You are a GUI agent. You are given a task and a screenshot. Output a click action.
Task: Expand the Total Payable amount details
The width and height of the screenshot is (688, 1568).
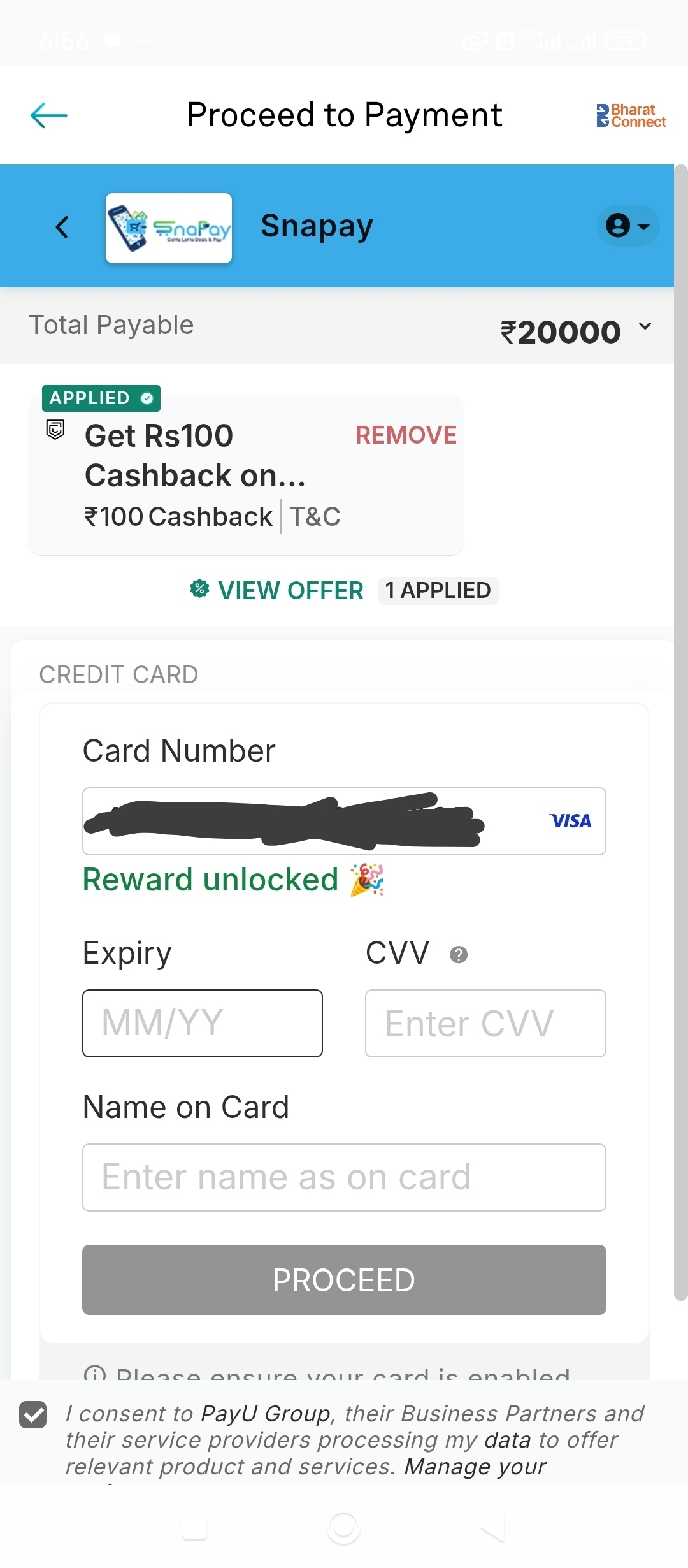pyautogui.click(x=645, y=326)
